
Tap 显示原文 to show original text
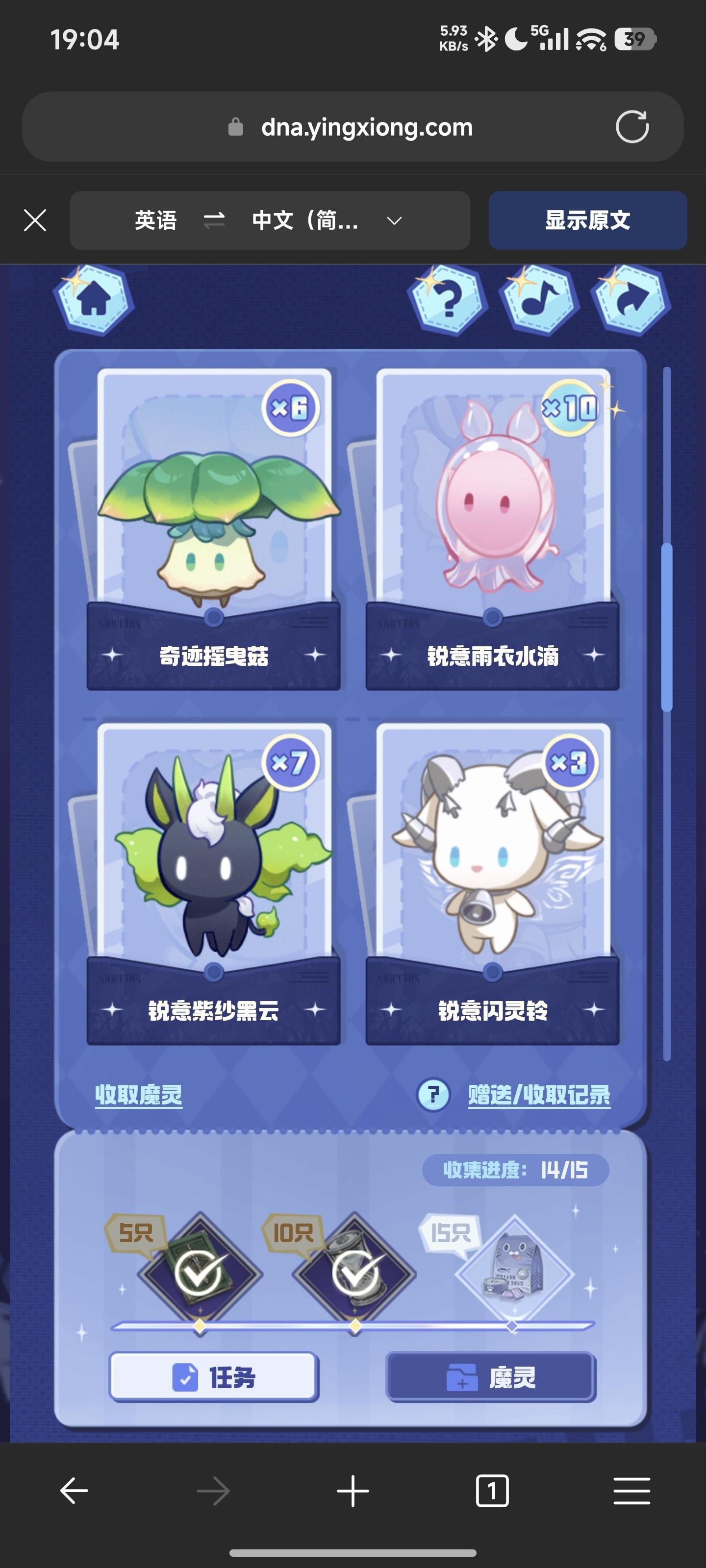point(587,220)
